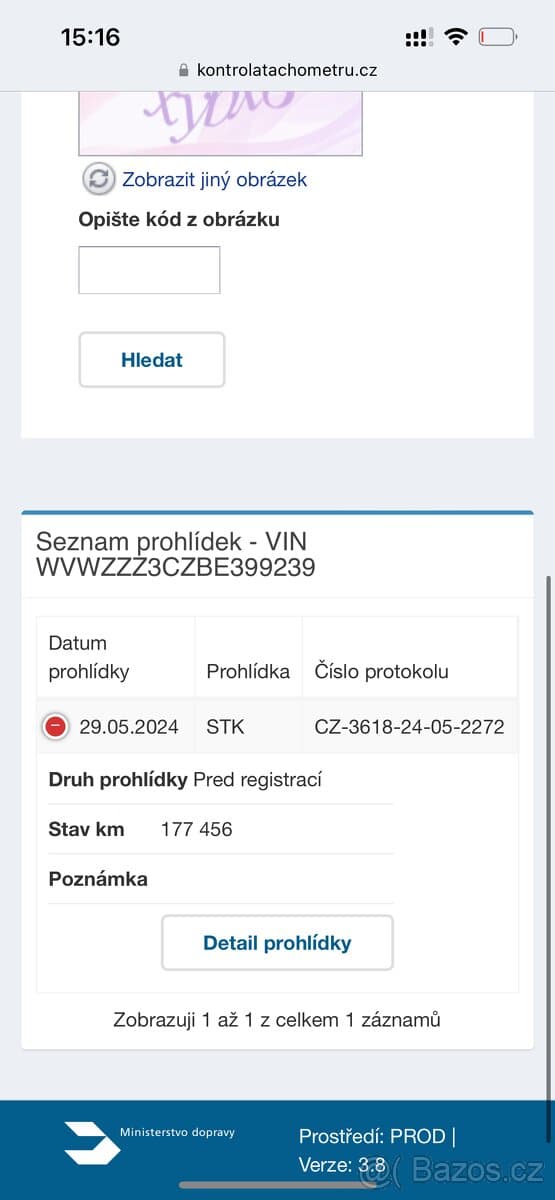The image size is (555, 1200).
Task: Tap the refresh captcha icon
Action: pyautogui.click(x=98, y=179)
